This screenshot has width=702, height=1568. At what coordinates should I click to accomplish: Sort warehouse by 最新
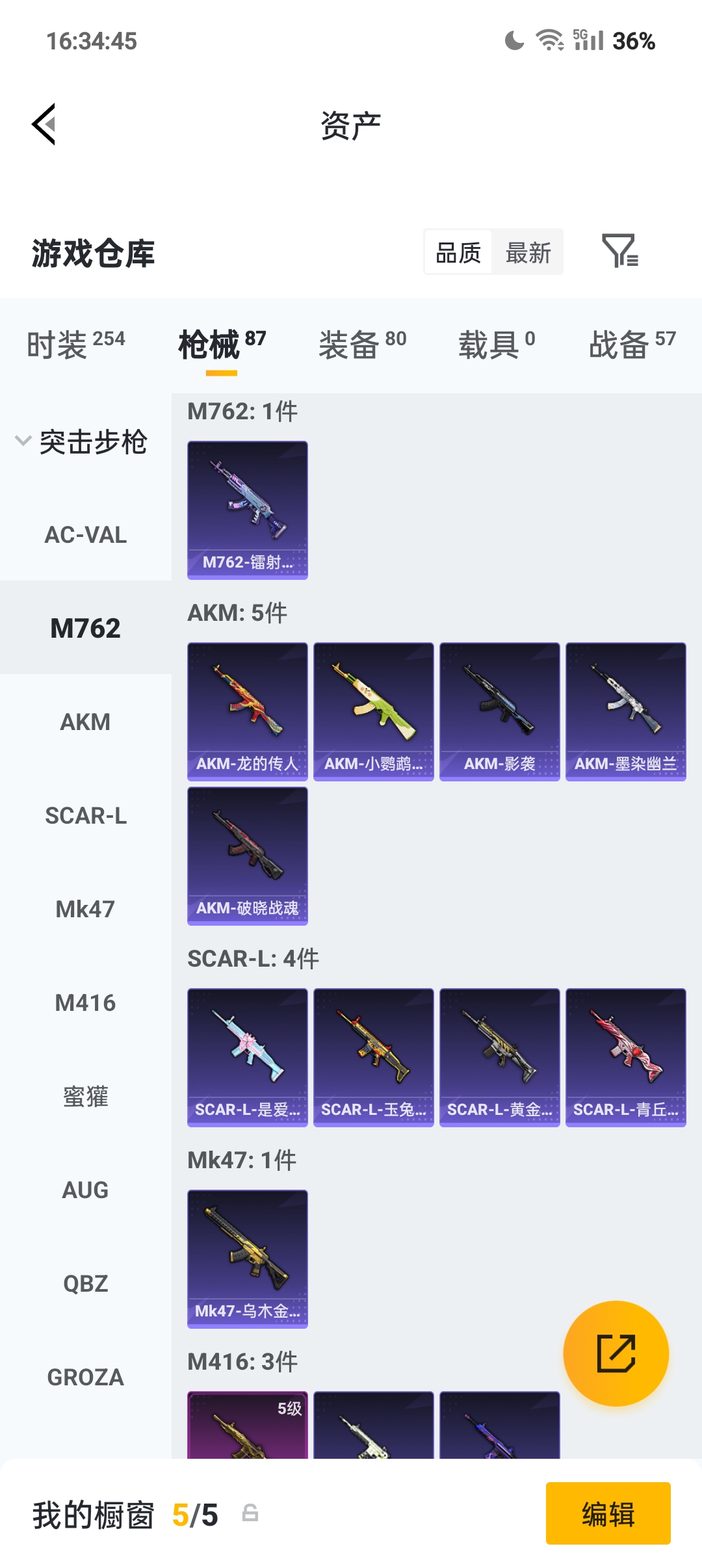[528, 252]
